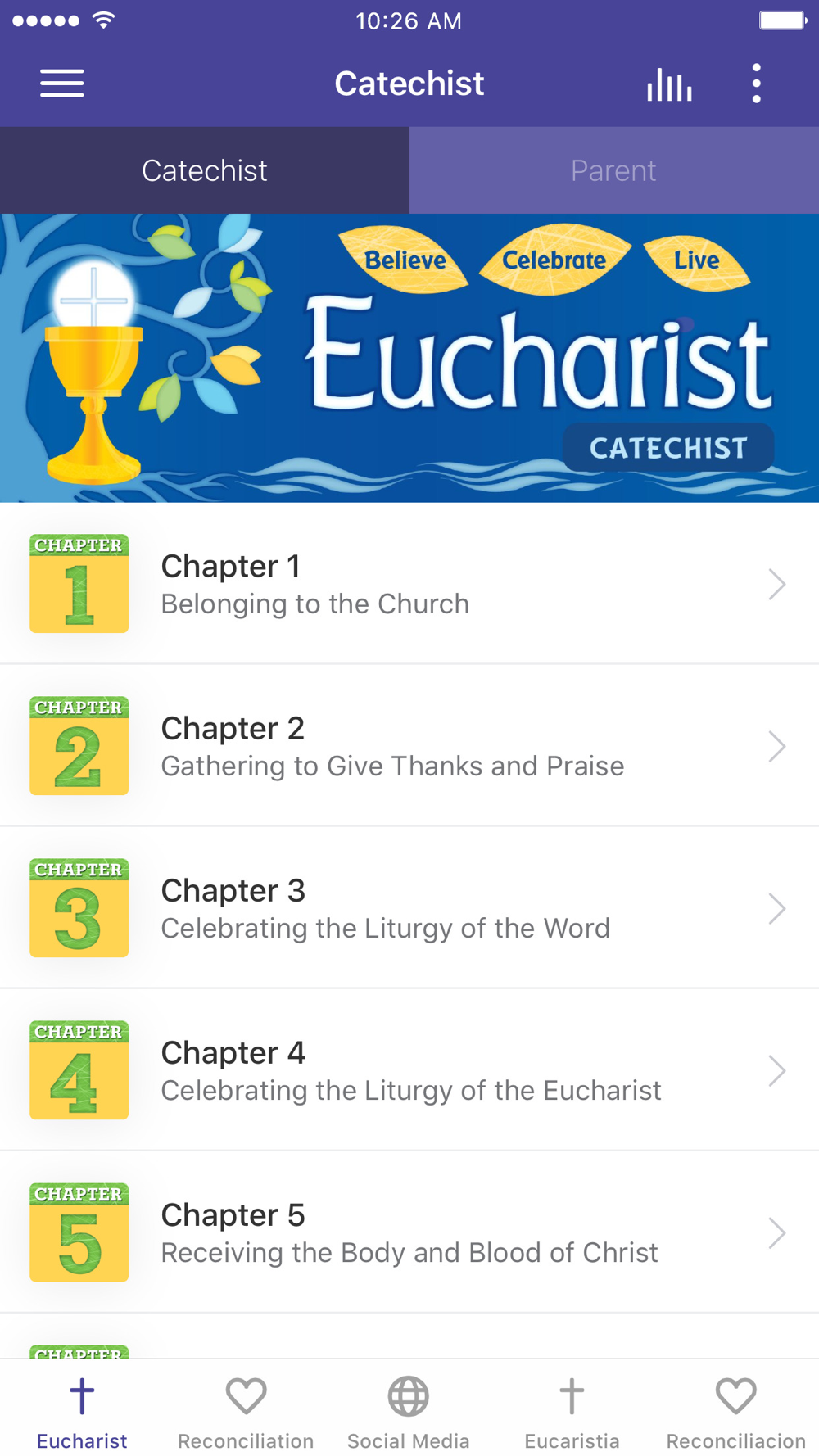Image resolution: width=819 pixels, height=1456 pixels.
Task: Open the bar chart stats icon
Action: point(669,84)
